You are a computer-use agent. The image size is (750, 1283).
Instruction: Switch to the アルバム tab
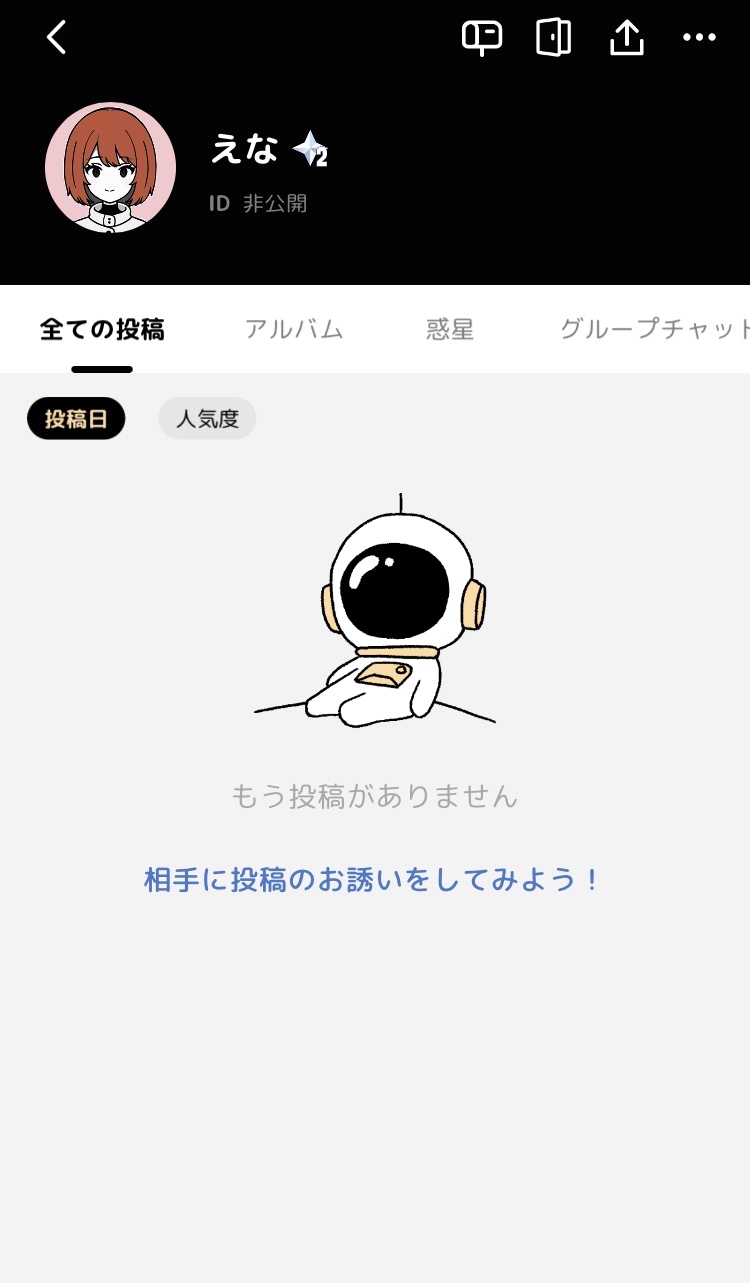[294, 330]
